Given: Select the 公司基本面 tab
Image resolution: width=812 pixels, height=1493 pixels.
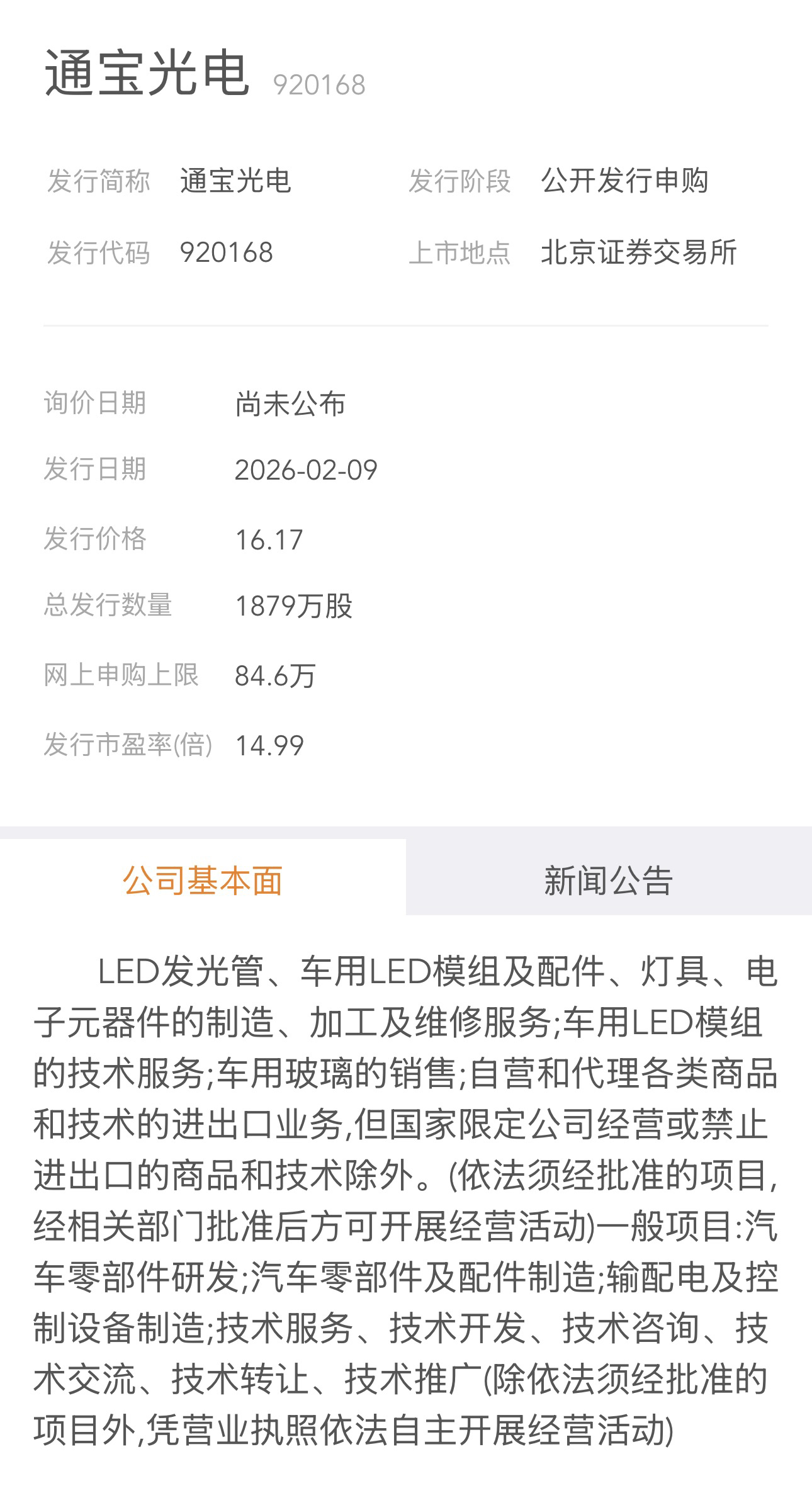Looking at the screenshot, I should coord(203,879).
